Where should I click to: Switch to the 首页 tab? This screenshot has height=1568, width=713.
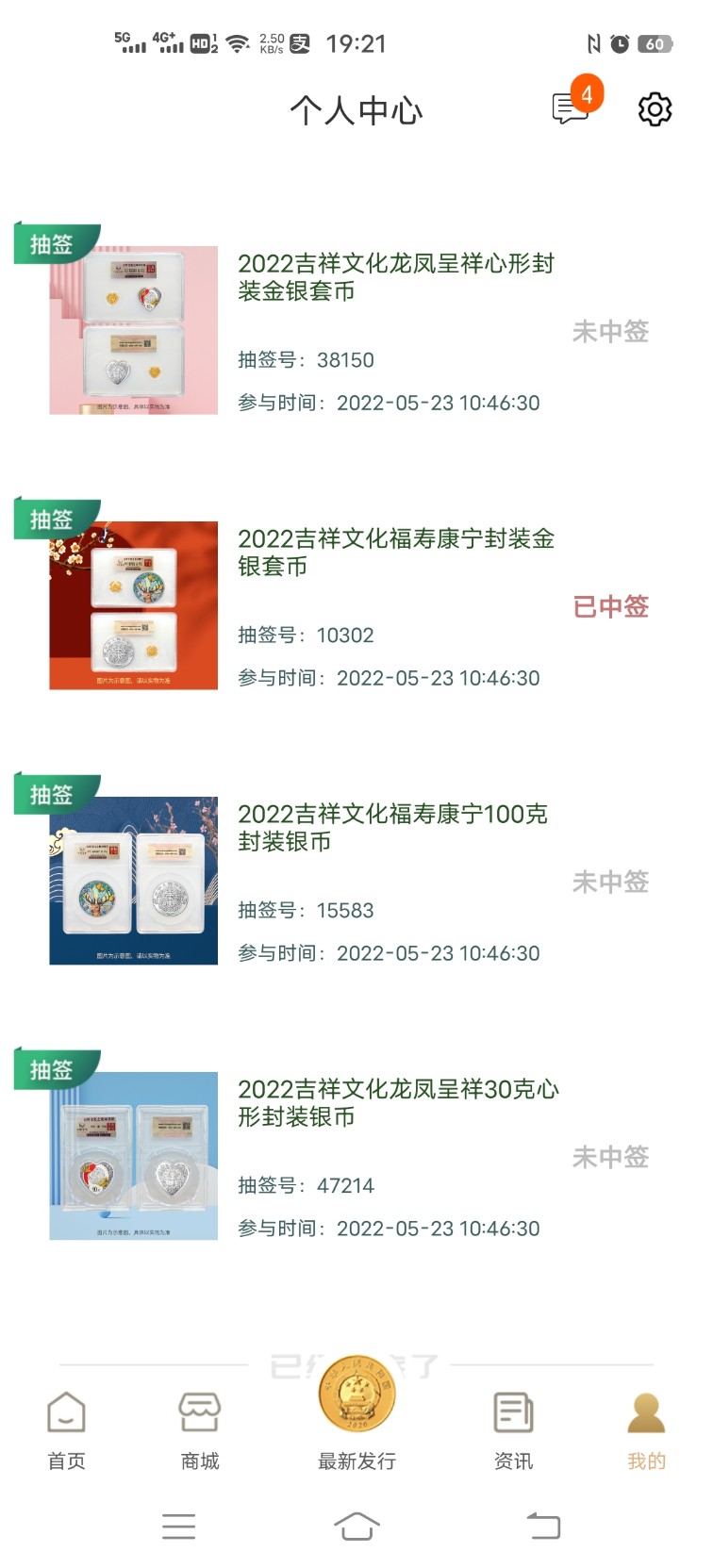66,1431
